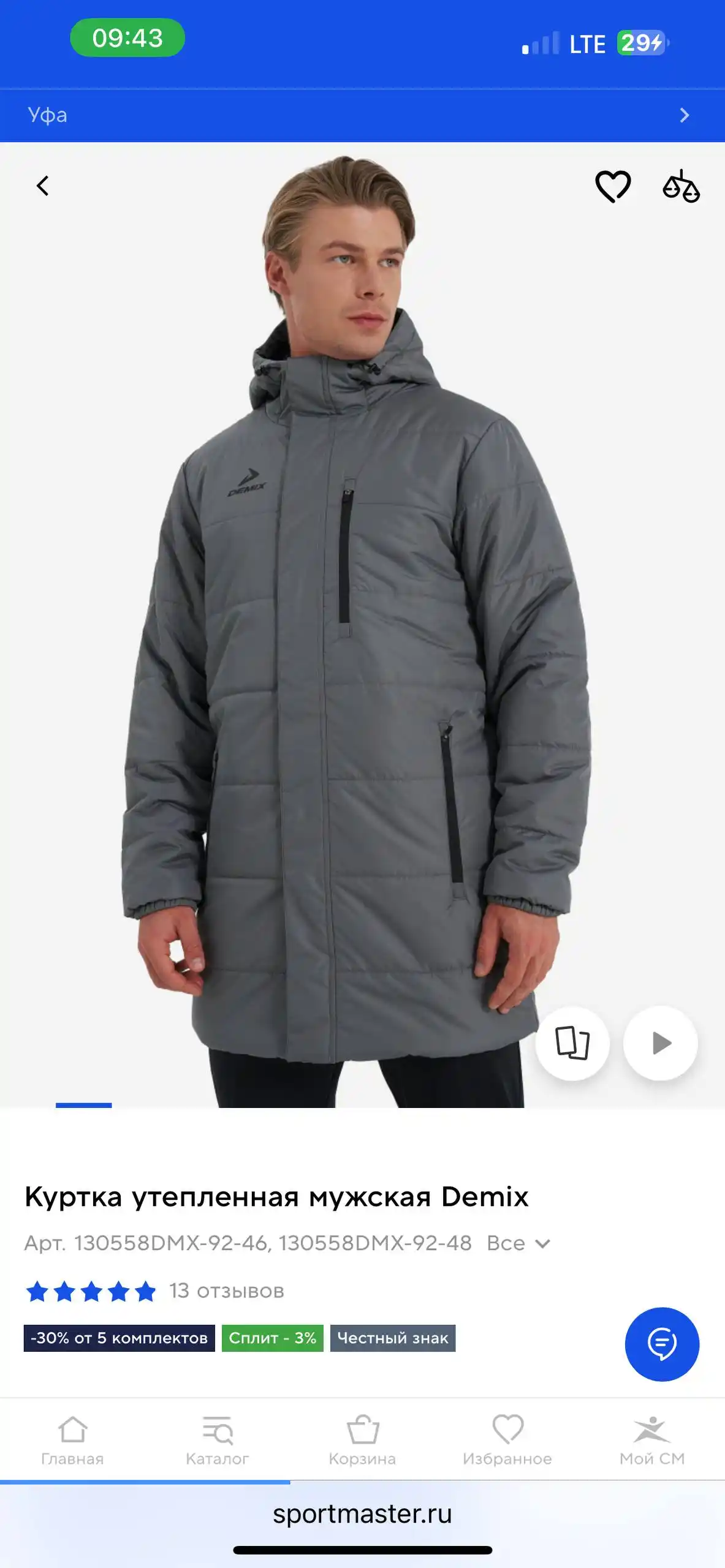Open the Сплит - 3% offer

pyautogui.click(x=272, y=1338)
